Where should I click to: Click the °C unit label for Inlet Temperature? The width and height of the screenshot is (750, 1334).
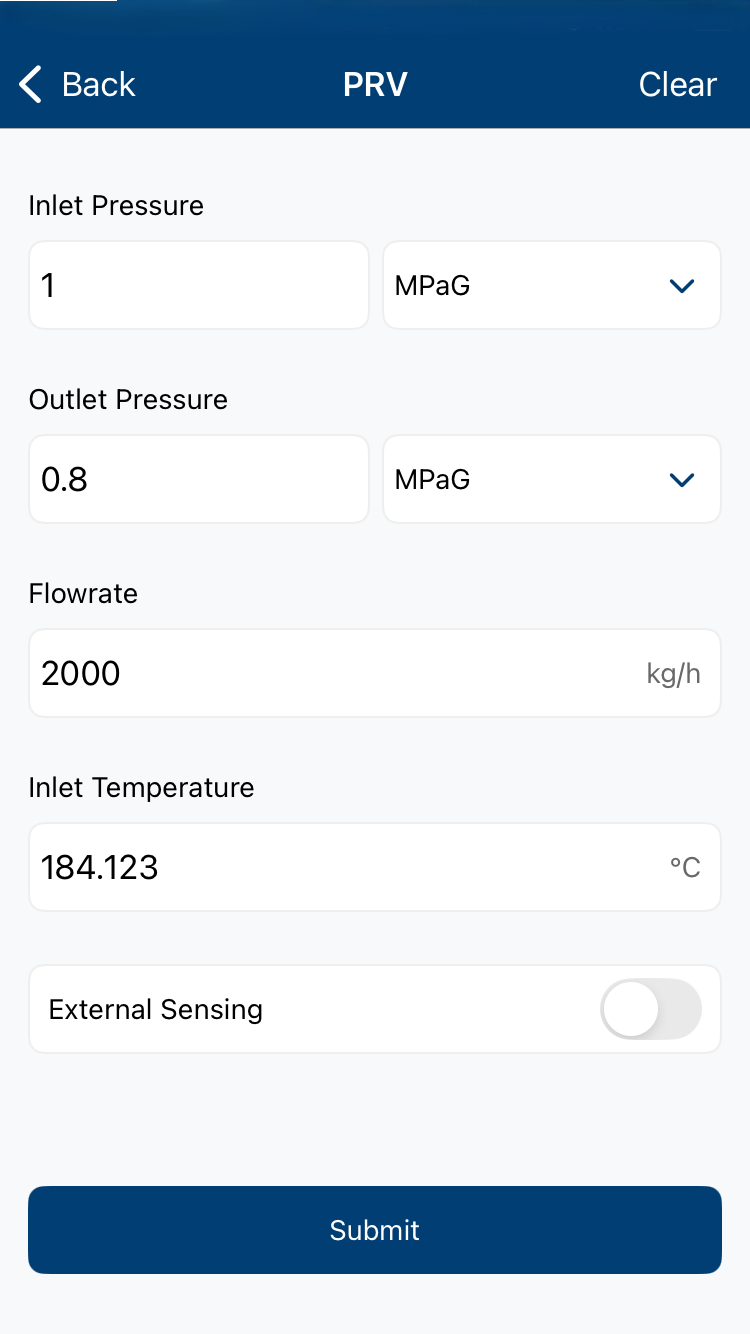coord(687,867)
